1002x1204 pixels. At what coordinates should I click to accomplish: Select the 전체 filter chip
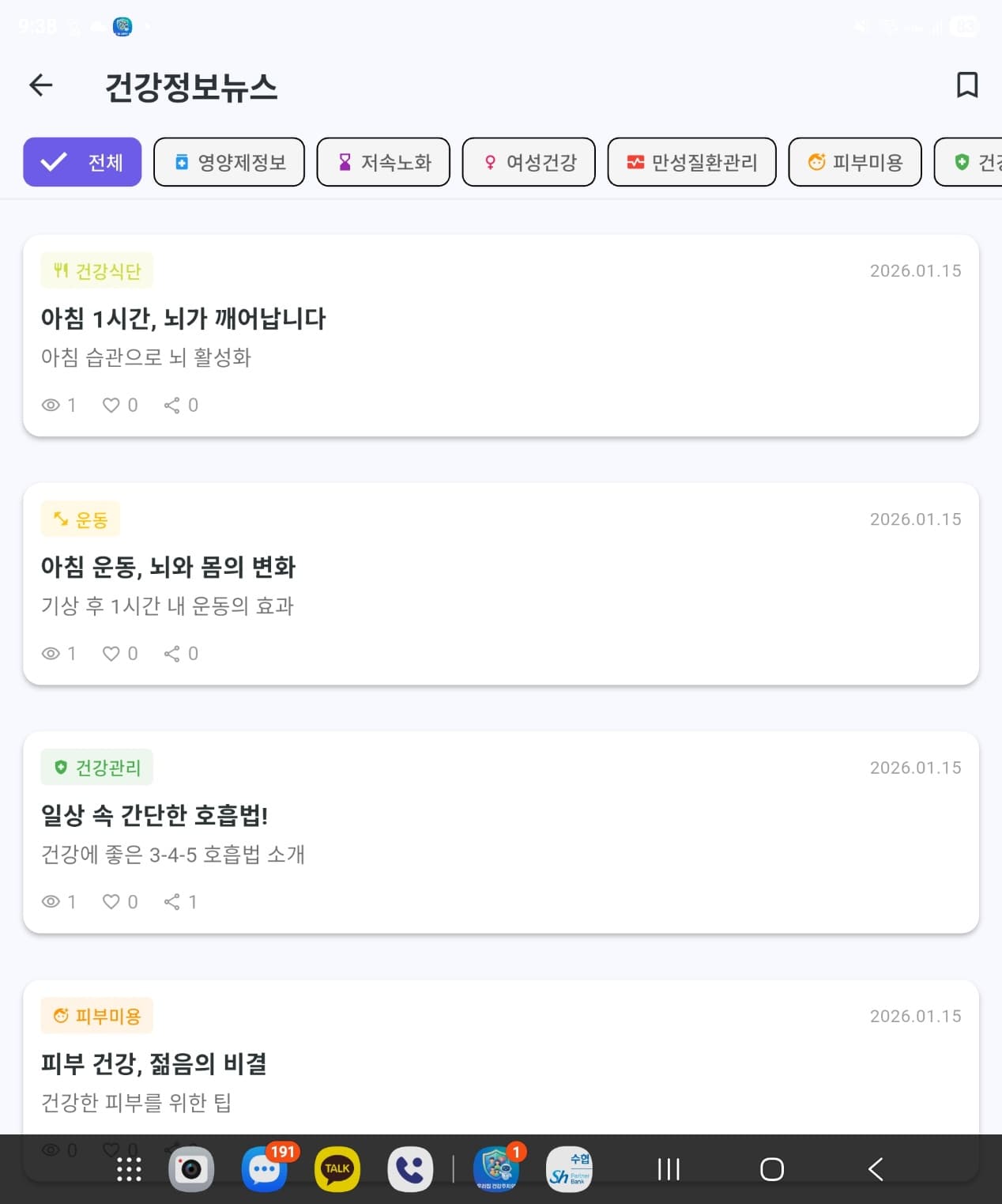(81, 162)
